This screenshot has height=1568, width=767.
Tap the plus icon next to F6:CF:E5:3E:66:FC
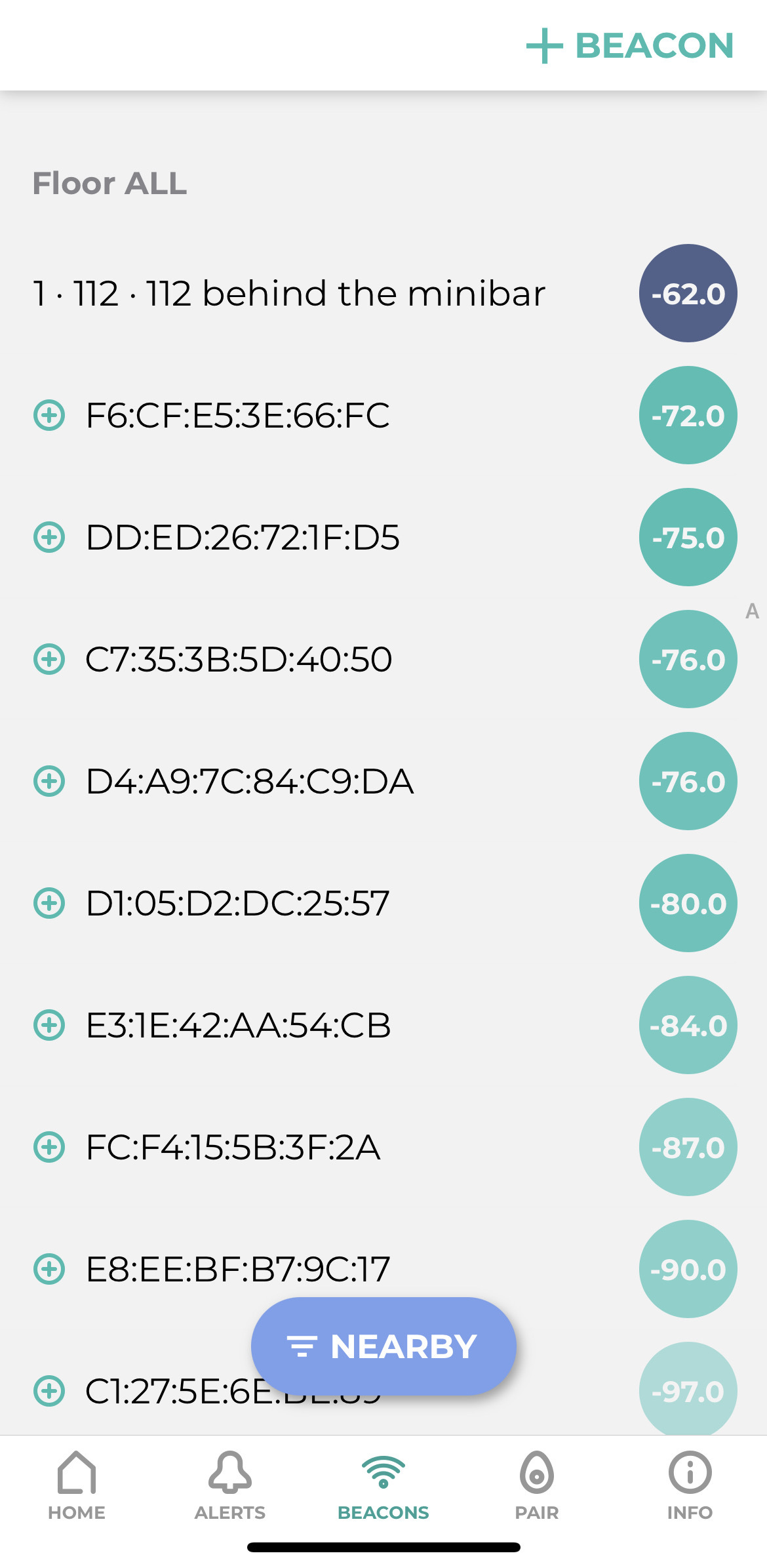pyautogui.click(x=49, y=415)
